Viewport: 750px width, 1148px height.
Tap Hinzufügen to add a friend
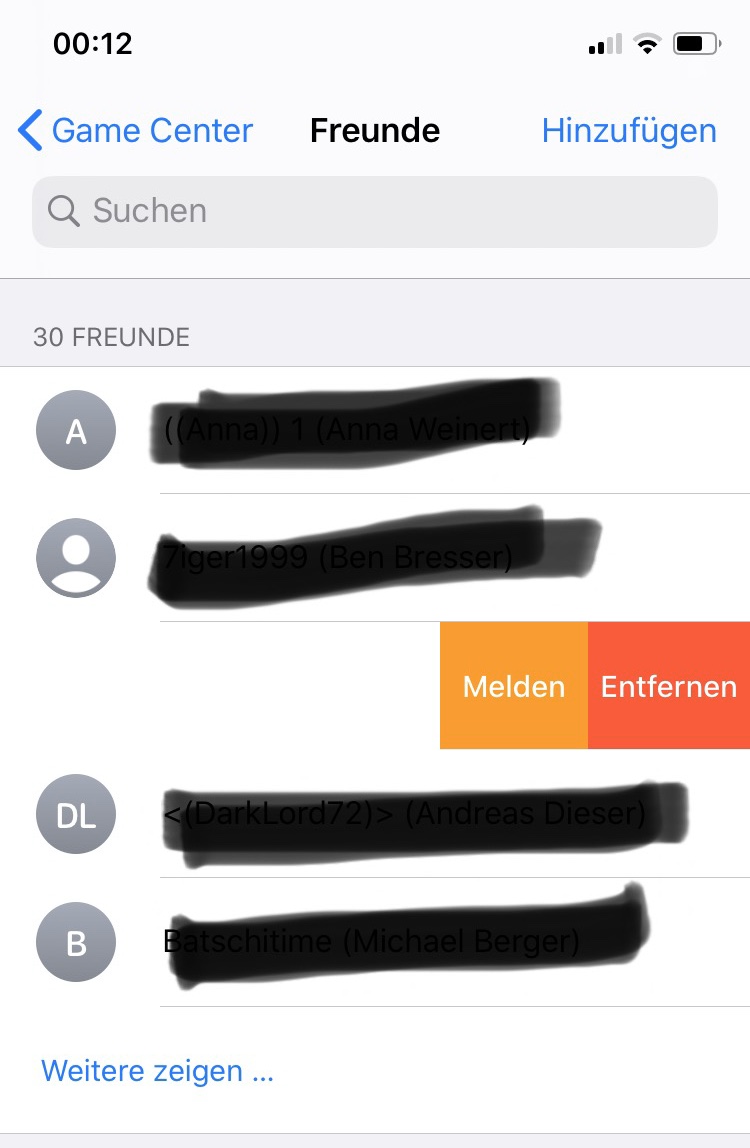[x=629, y=131]
